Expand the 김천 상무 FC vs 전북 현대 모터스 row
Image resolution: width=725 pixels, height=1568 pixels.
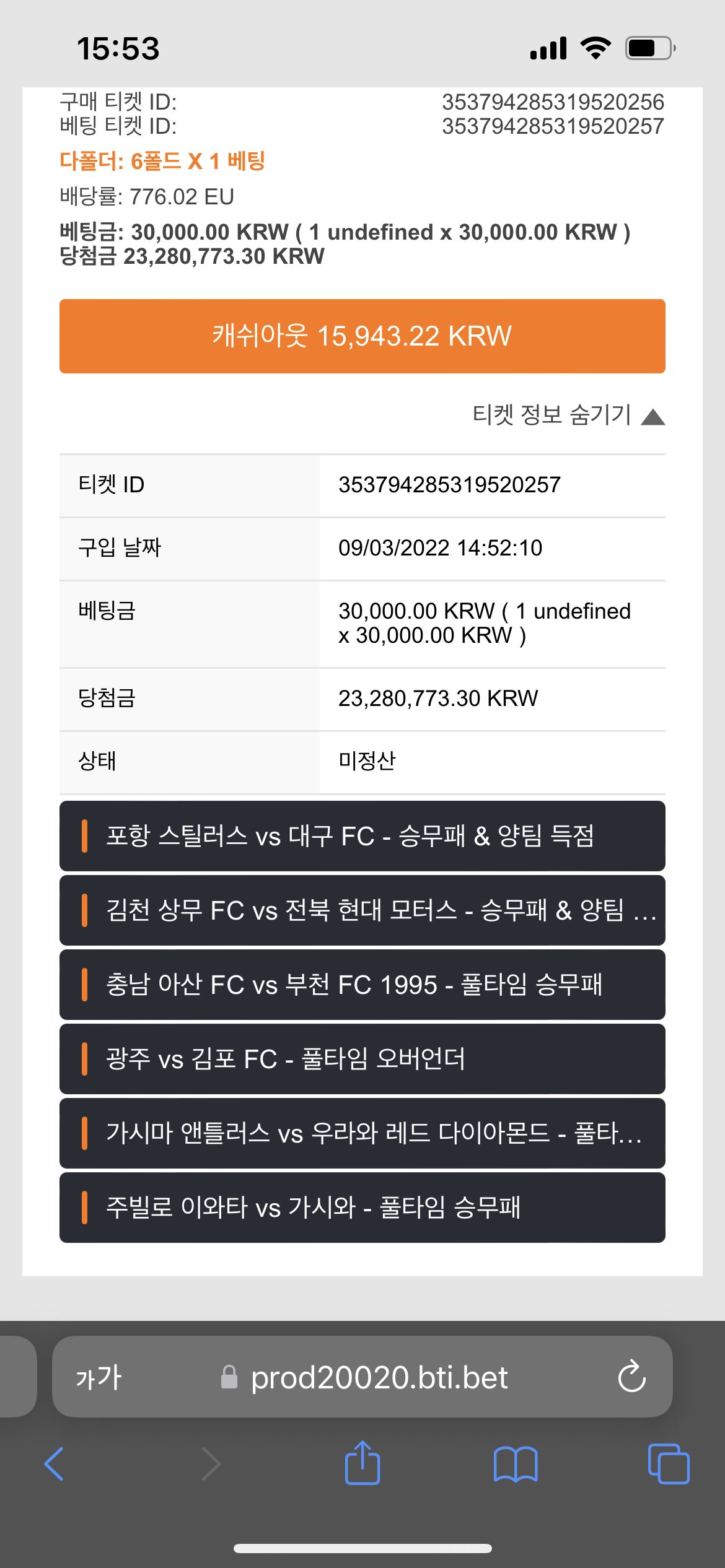(x=362, y=910)
